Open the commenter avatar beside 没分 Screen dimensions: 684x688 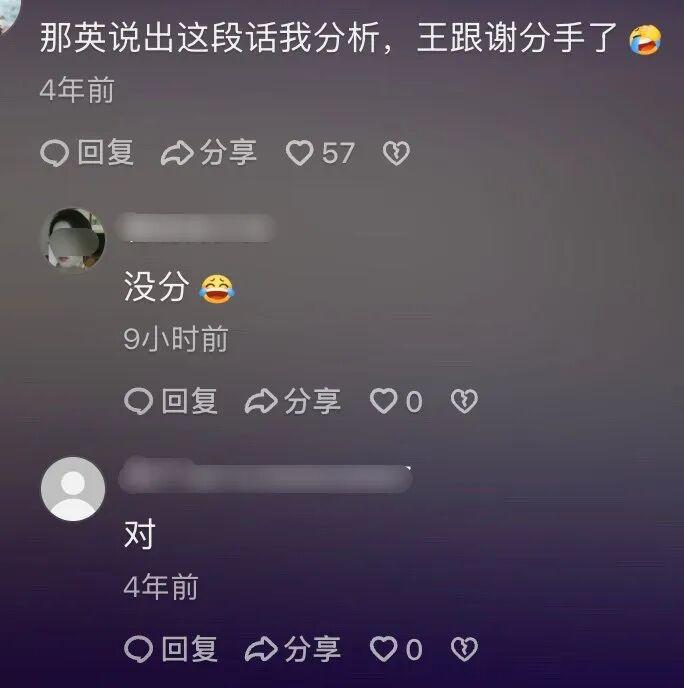click(x=72, y=240)
